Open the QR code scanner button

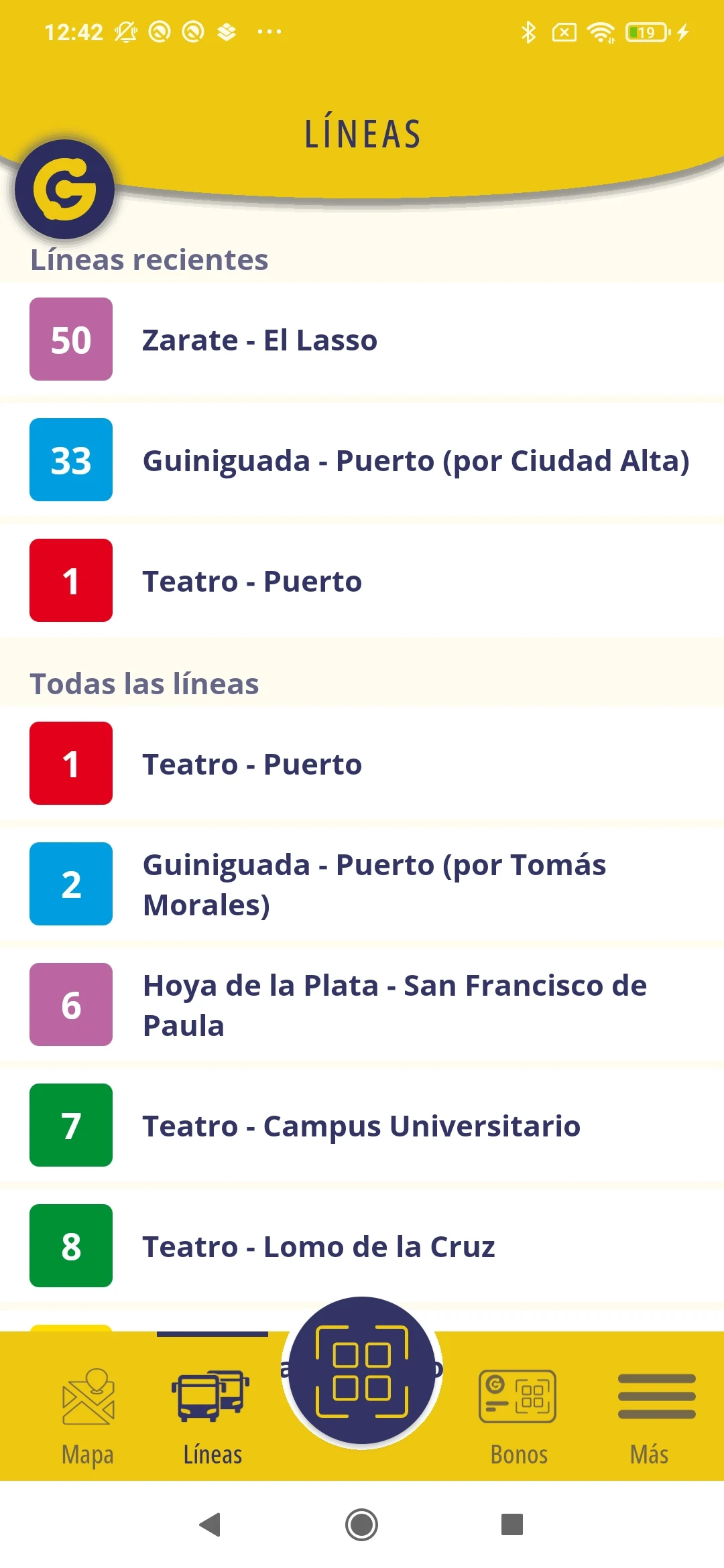[x=362, y=1371]
